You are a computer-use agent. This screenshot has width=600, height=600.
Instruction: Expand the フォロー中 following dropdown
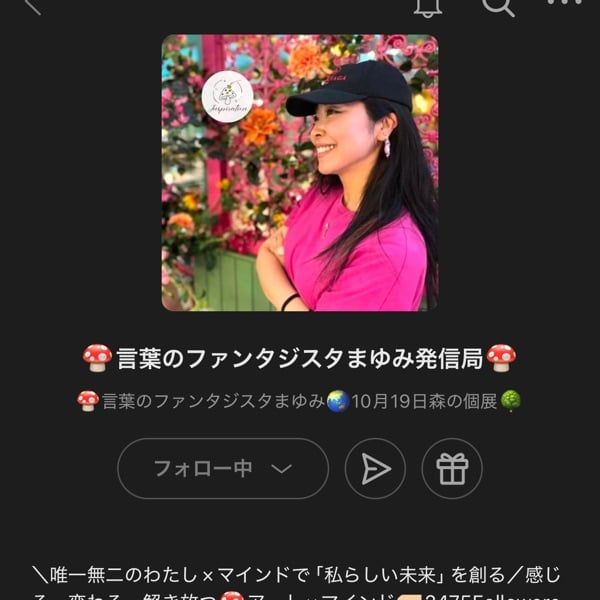(223, 468)
